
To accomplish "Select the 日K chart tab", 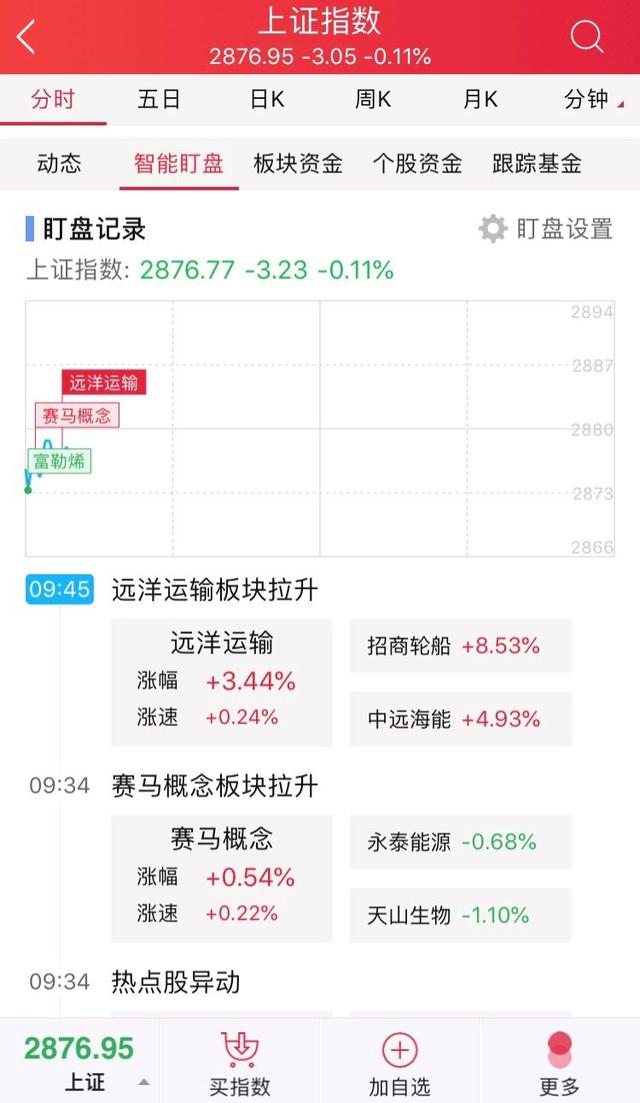I will point(267,99).
